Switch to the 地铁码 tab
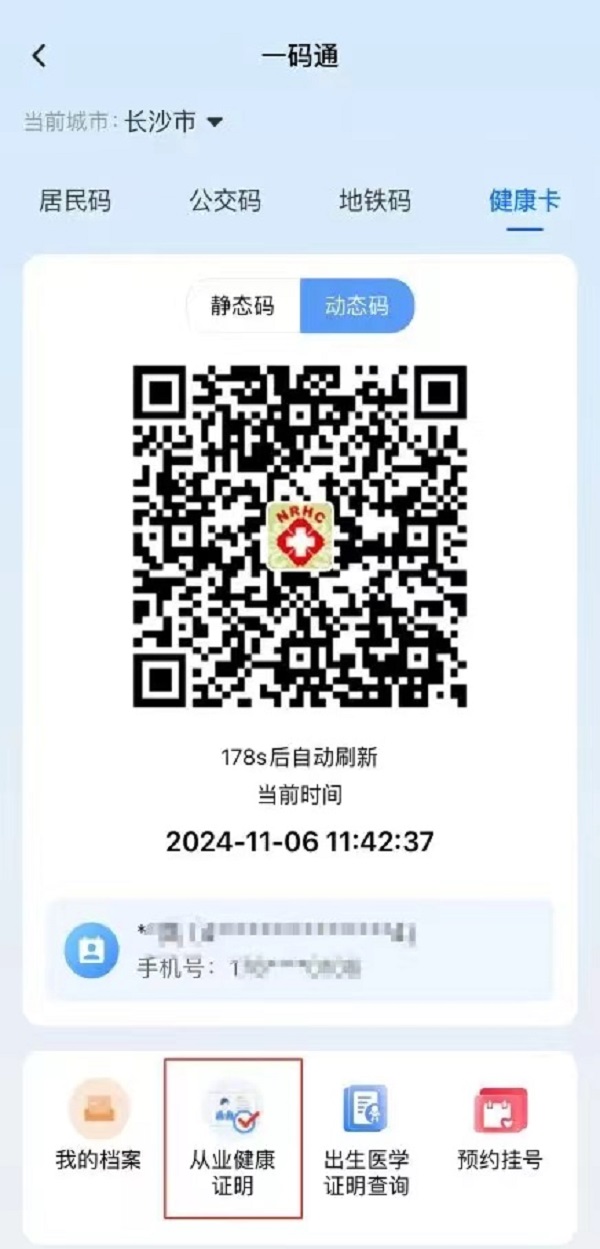 click(374, 201)
